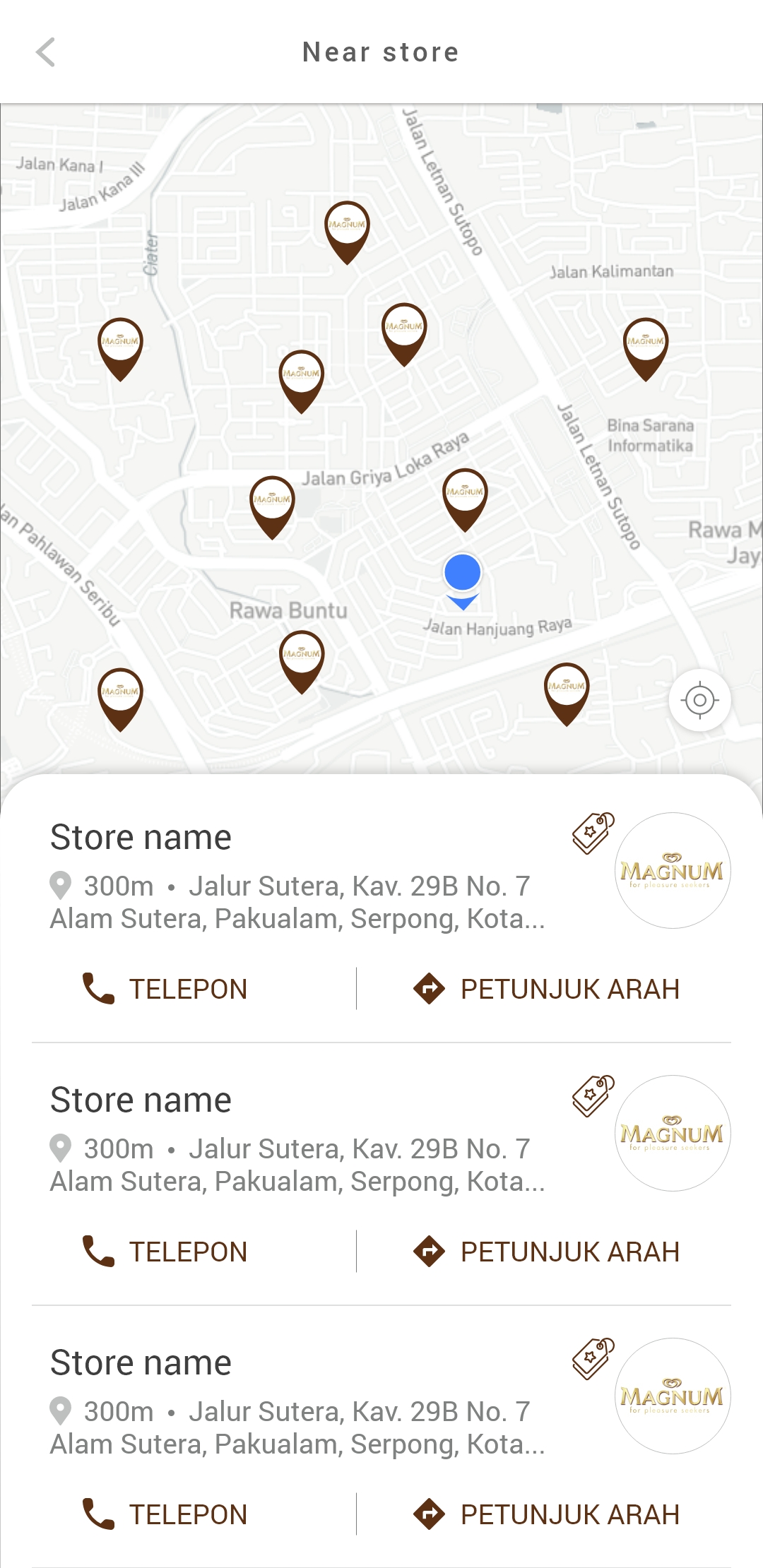Get PETUNJUK ARAH for the first store
Viewport: 763px width, 1568px height.
(x=546, y=989)
